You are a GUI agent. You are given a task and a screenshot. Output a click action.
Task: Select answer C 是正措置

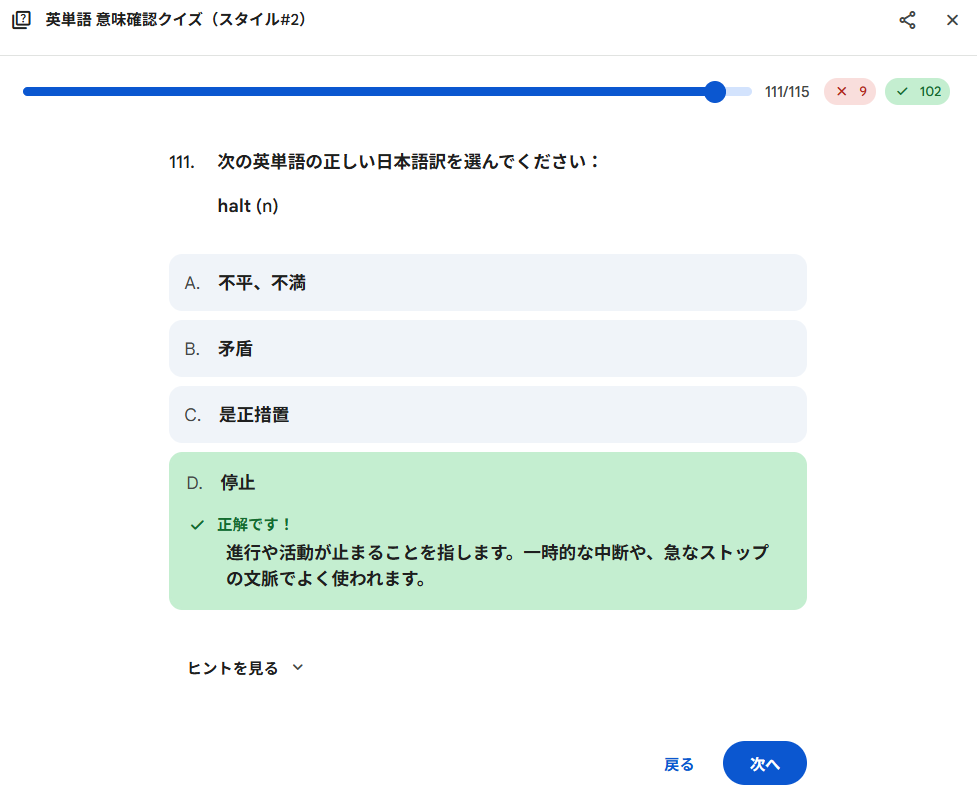487,415
